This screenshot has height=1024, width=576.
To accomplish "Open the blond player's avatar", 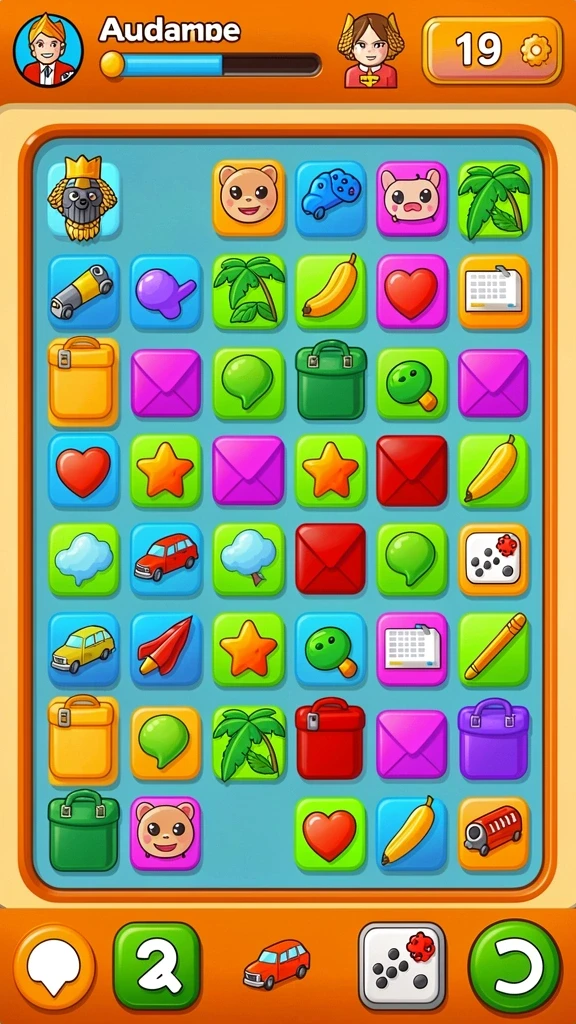I will tap(48, 50).
